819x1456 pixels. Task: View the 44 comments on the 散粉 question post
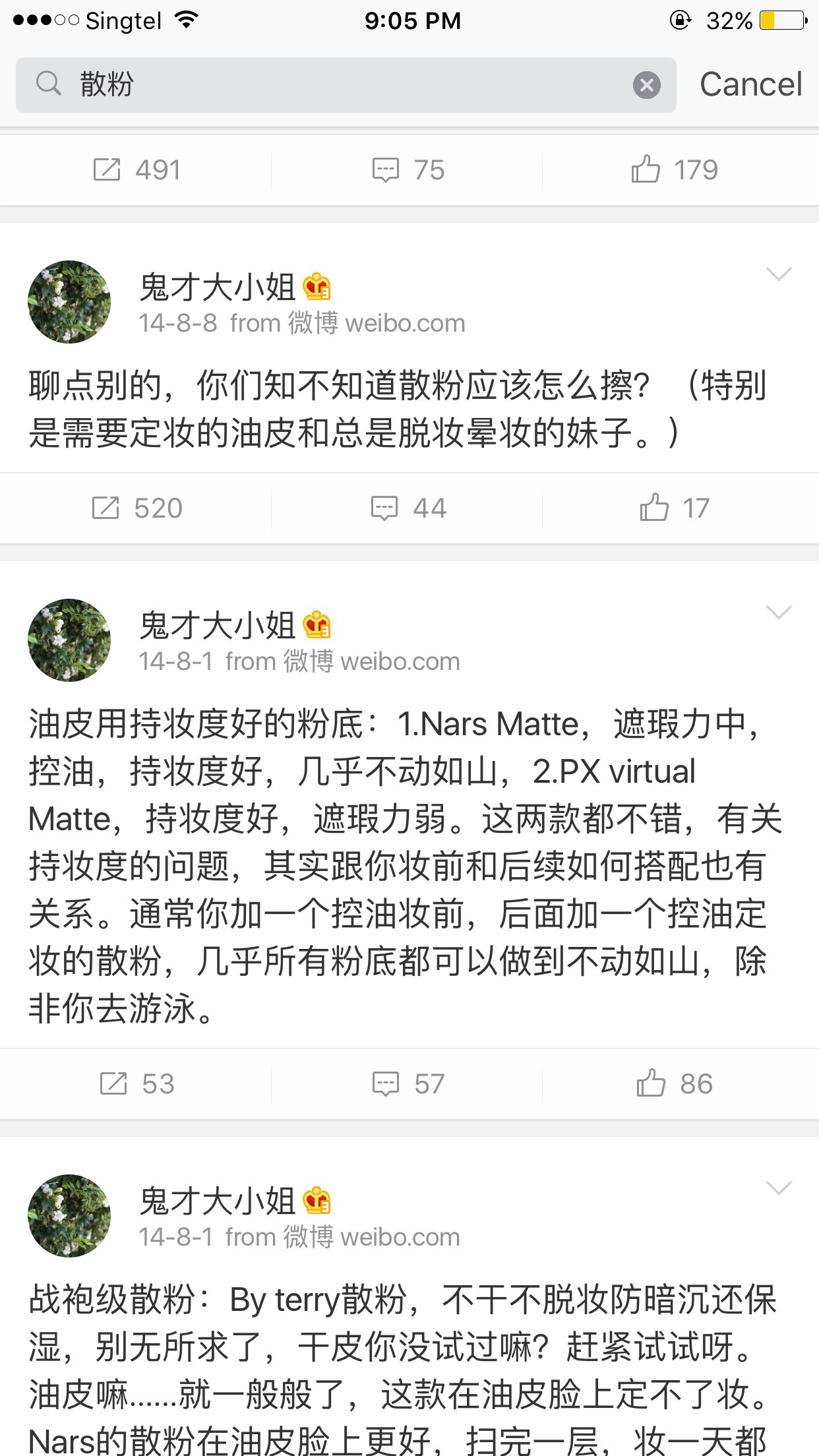(x=409, y=508)
